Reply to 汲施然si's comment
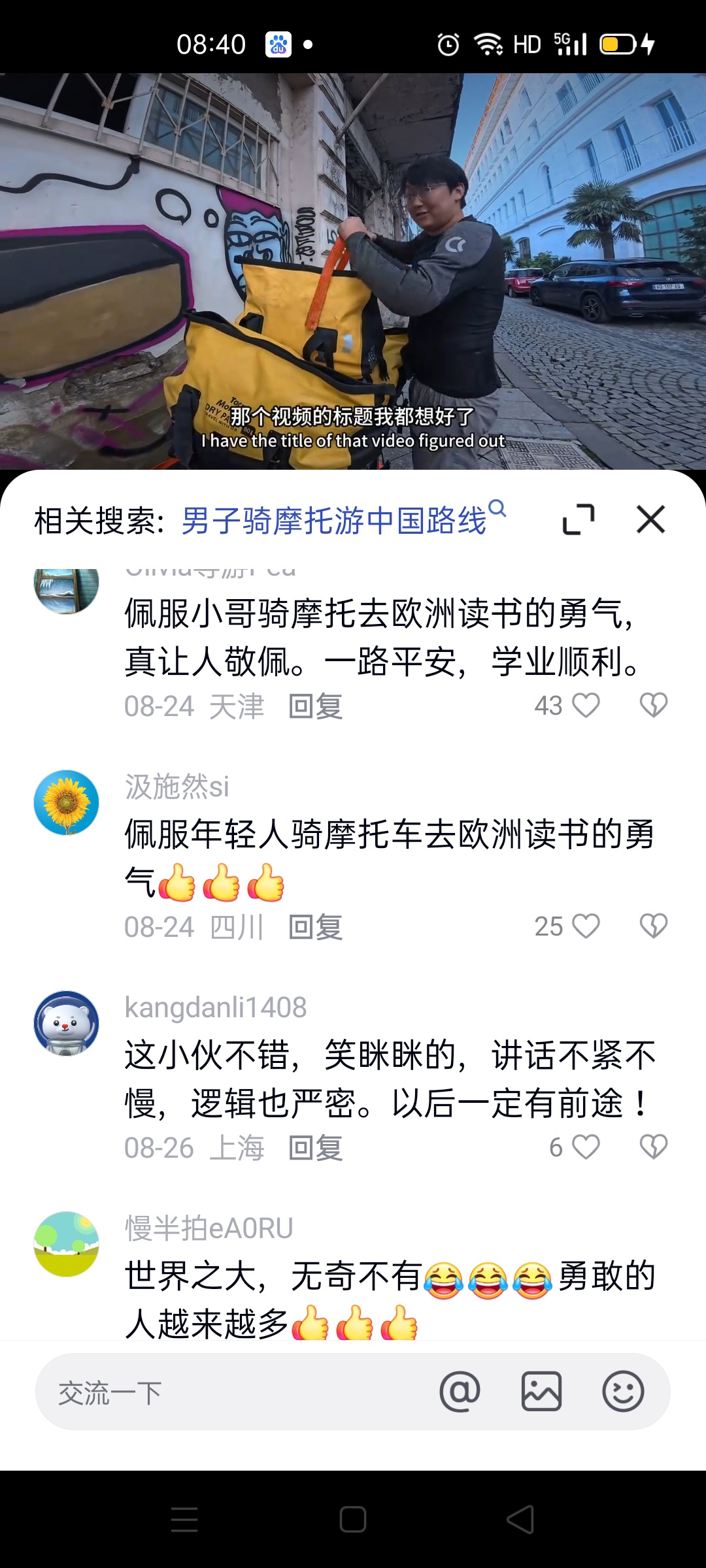 [316, 927]
